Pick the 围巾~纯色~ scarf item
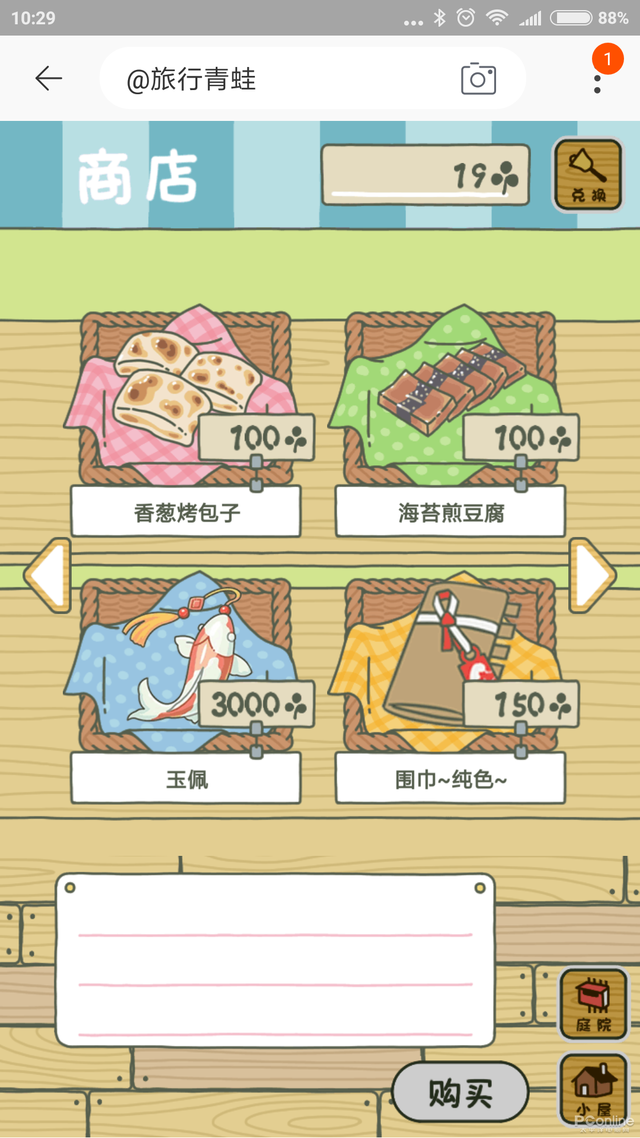Image resolution: width=640 pixels, height=1138 pixels. [450, 668]
